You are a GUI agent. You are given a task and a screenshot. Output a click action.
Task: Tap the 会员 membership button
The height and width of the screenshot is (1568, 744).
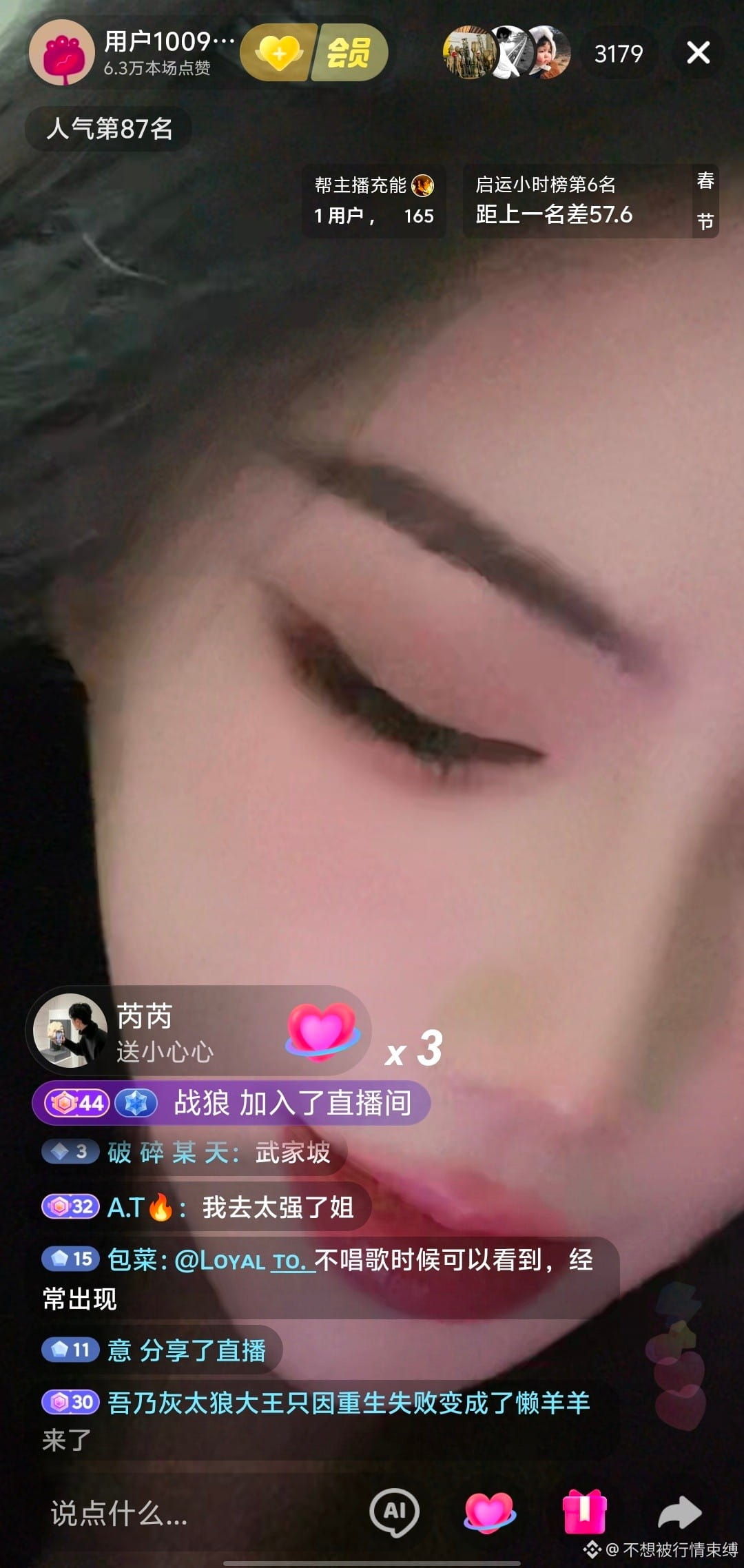click(x=349, y=53)
